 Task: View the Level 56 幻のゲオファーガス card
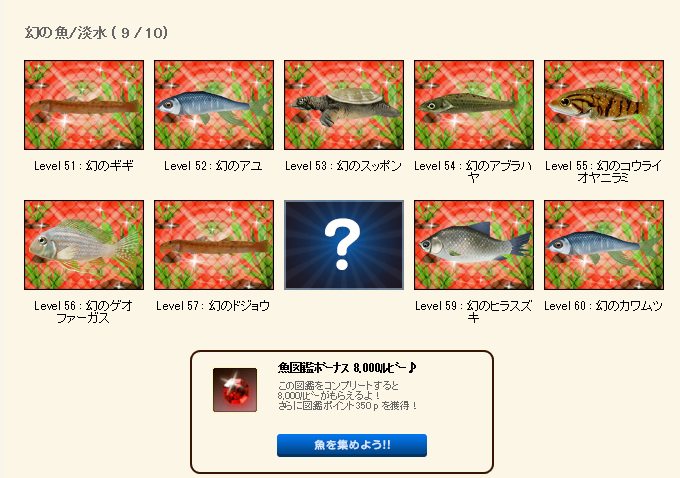tap(84, 245)
